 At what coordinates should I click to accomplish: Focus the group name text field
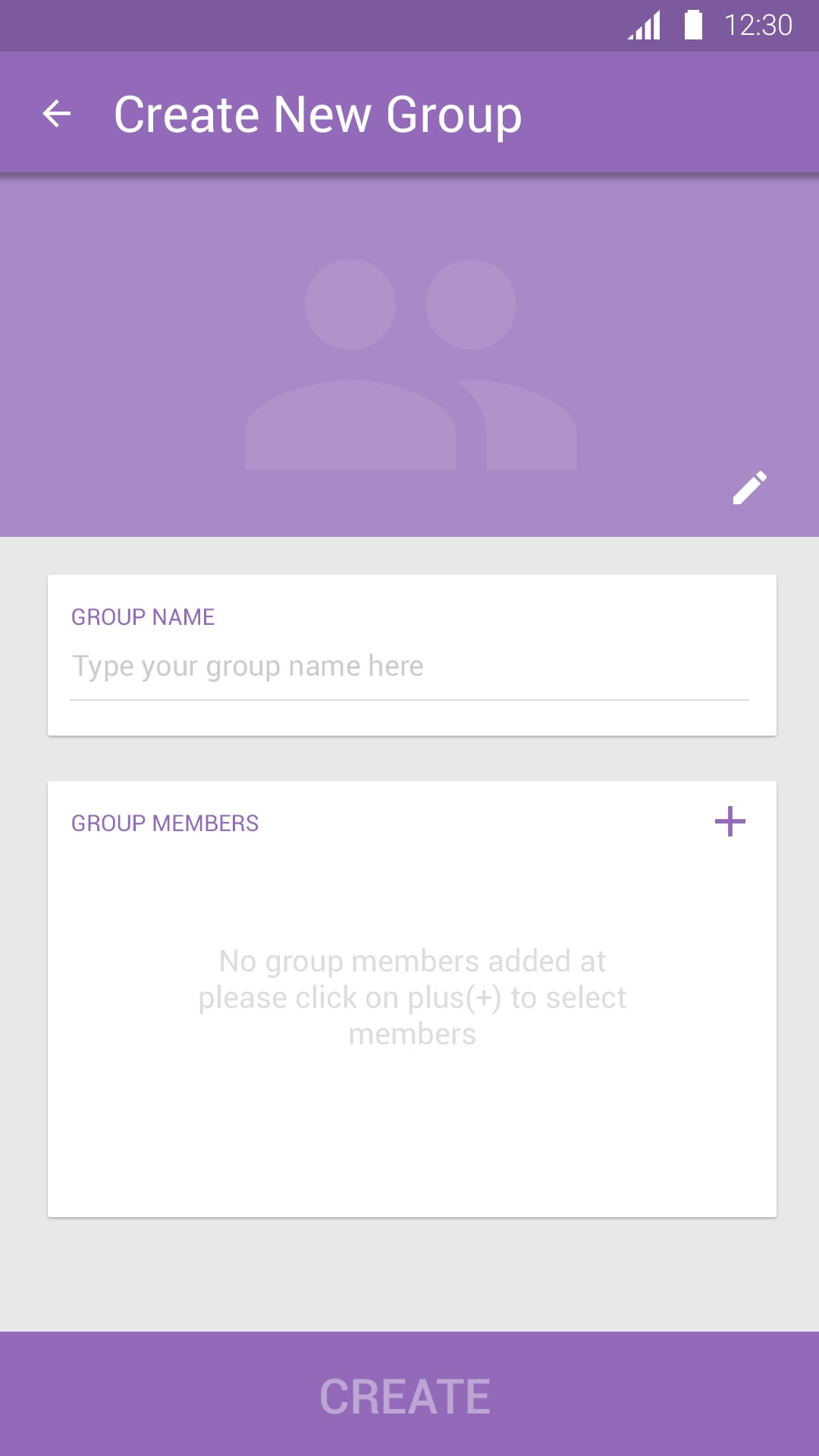coord(409,667)
